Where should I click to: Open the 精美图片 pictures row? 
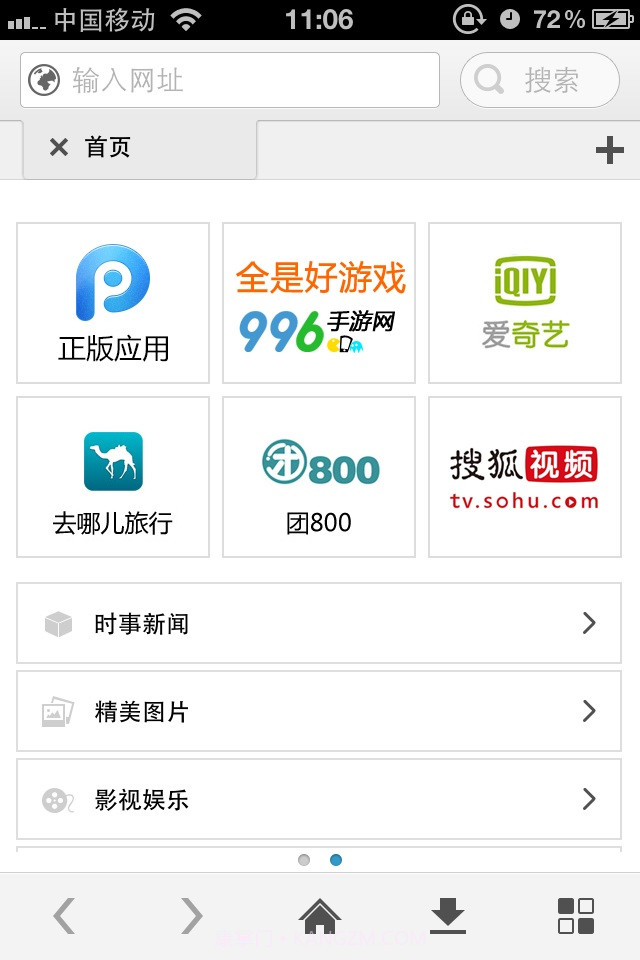319,712
